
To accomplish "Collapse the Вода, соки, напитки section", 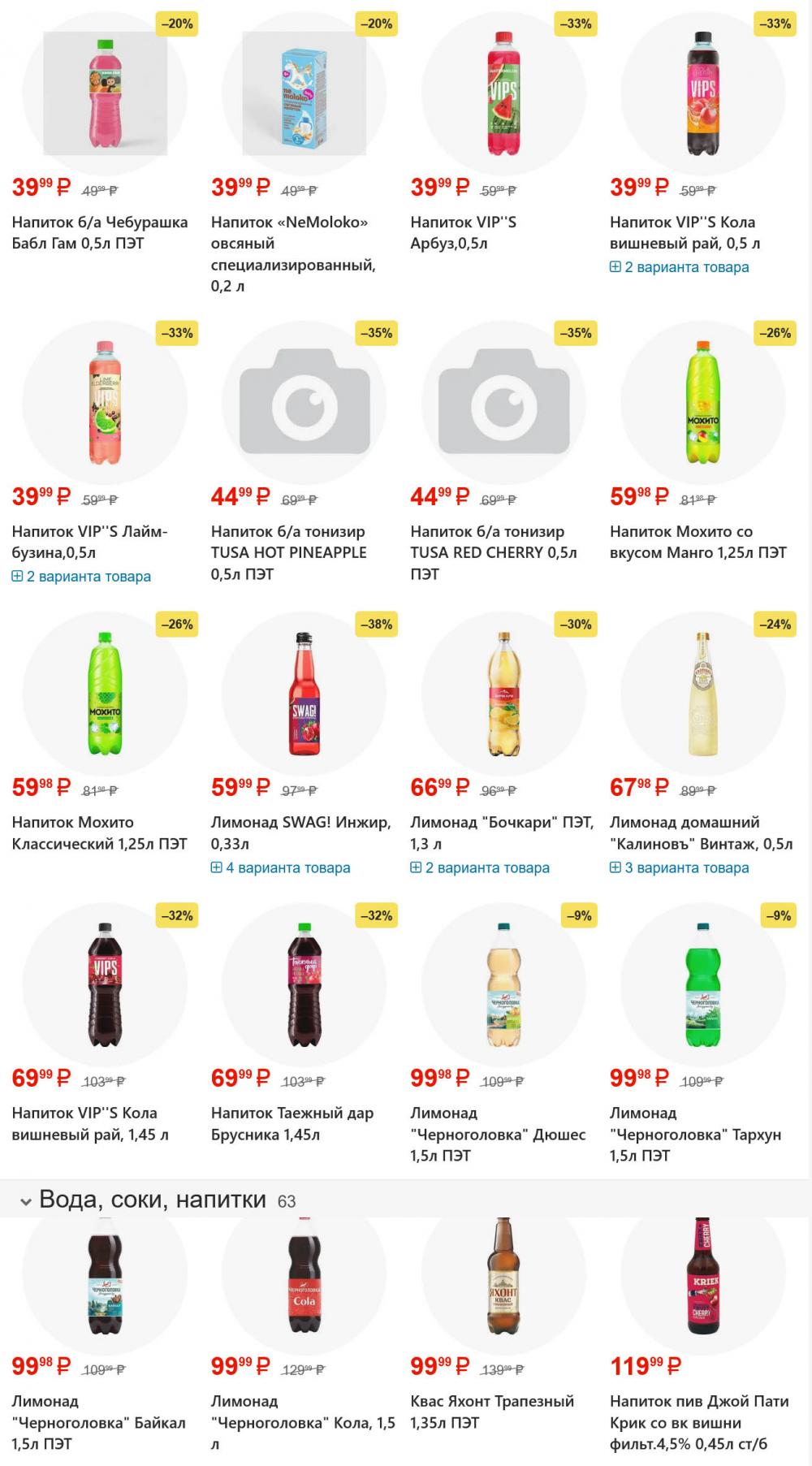I will [x=26, y=1201].
